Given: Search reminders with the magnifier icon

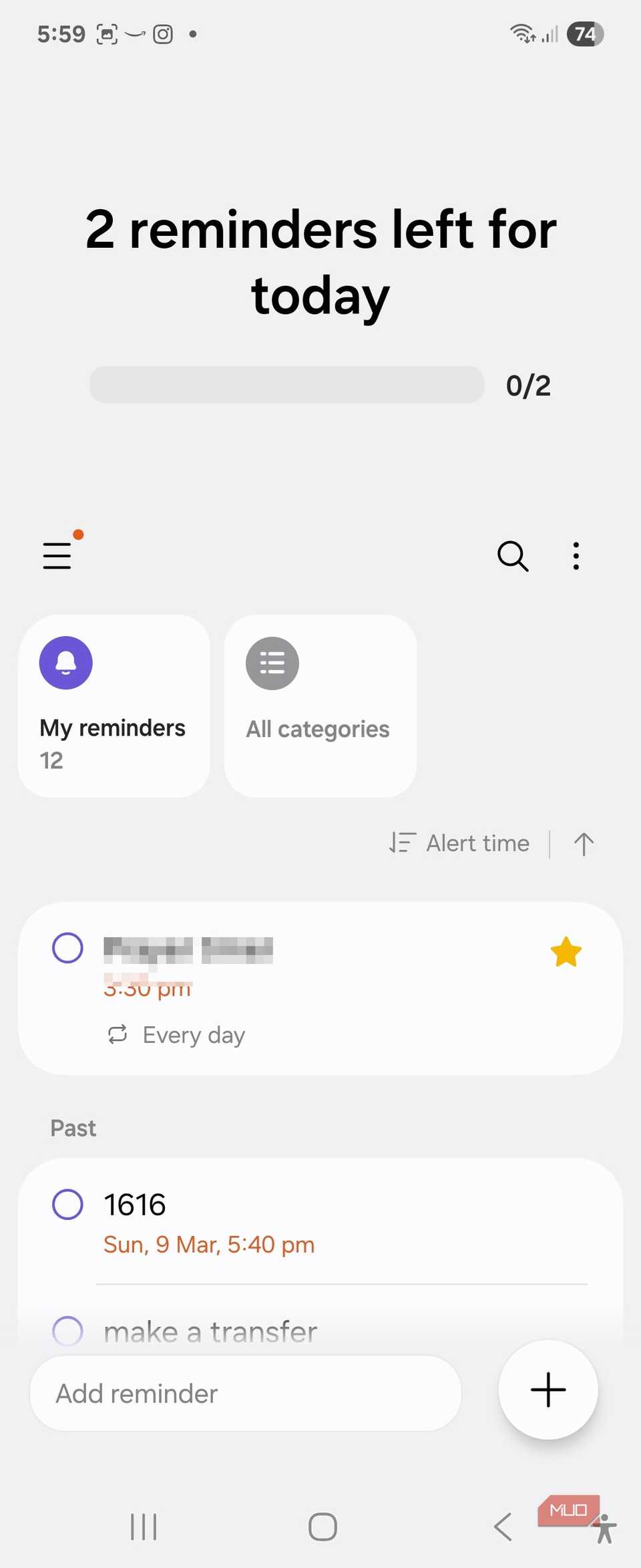Looking at the screenshot, I should 512,556.
